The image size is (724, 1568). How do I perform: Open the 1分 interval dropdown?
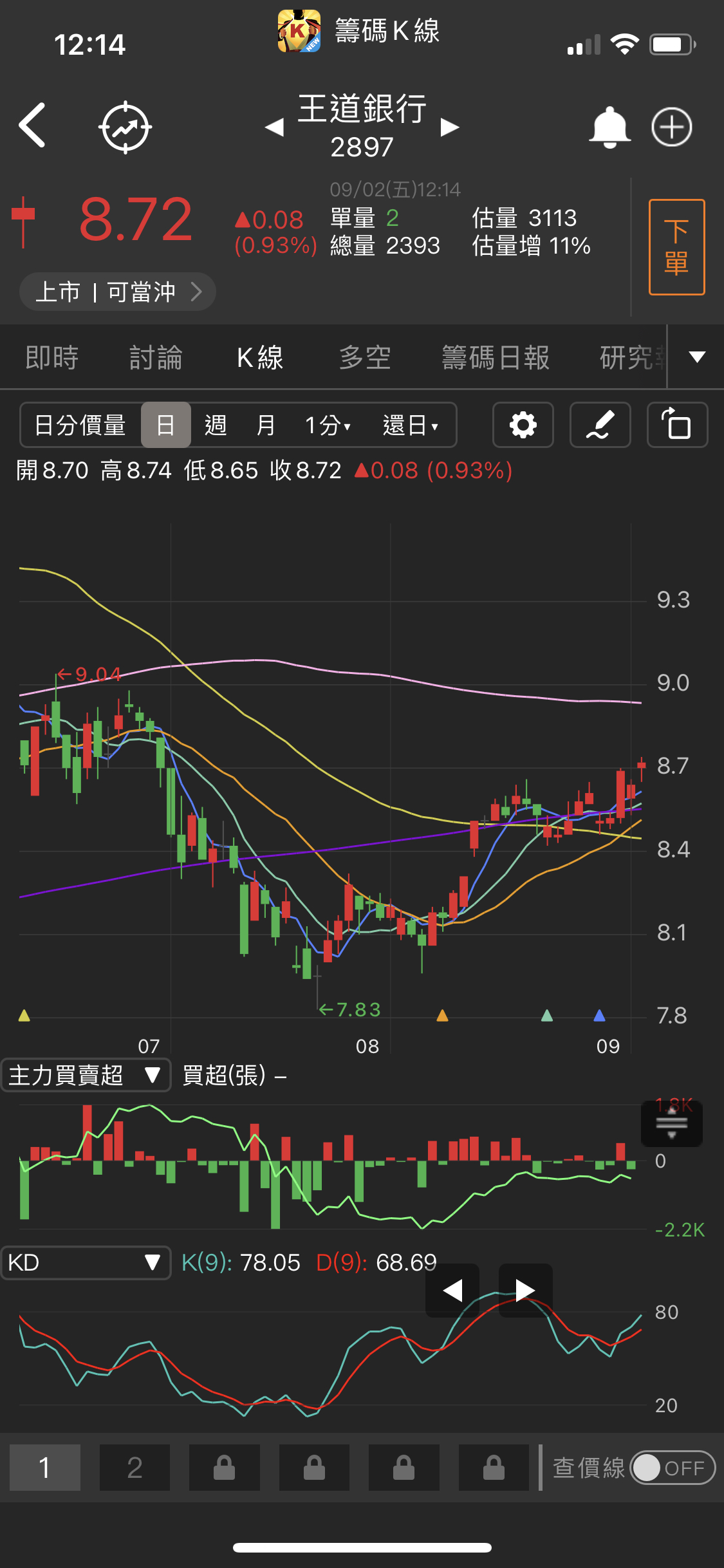327,425
